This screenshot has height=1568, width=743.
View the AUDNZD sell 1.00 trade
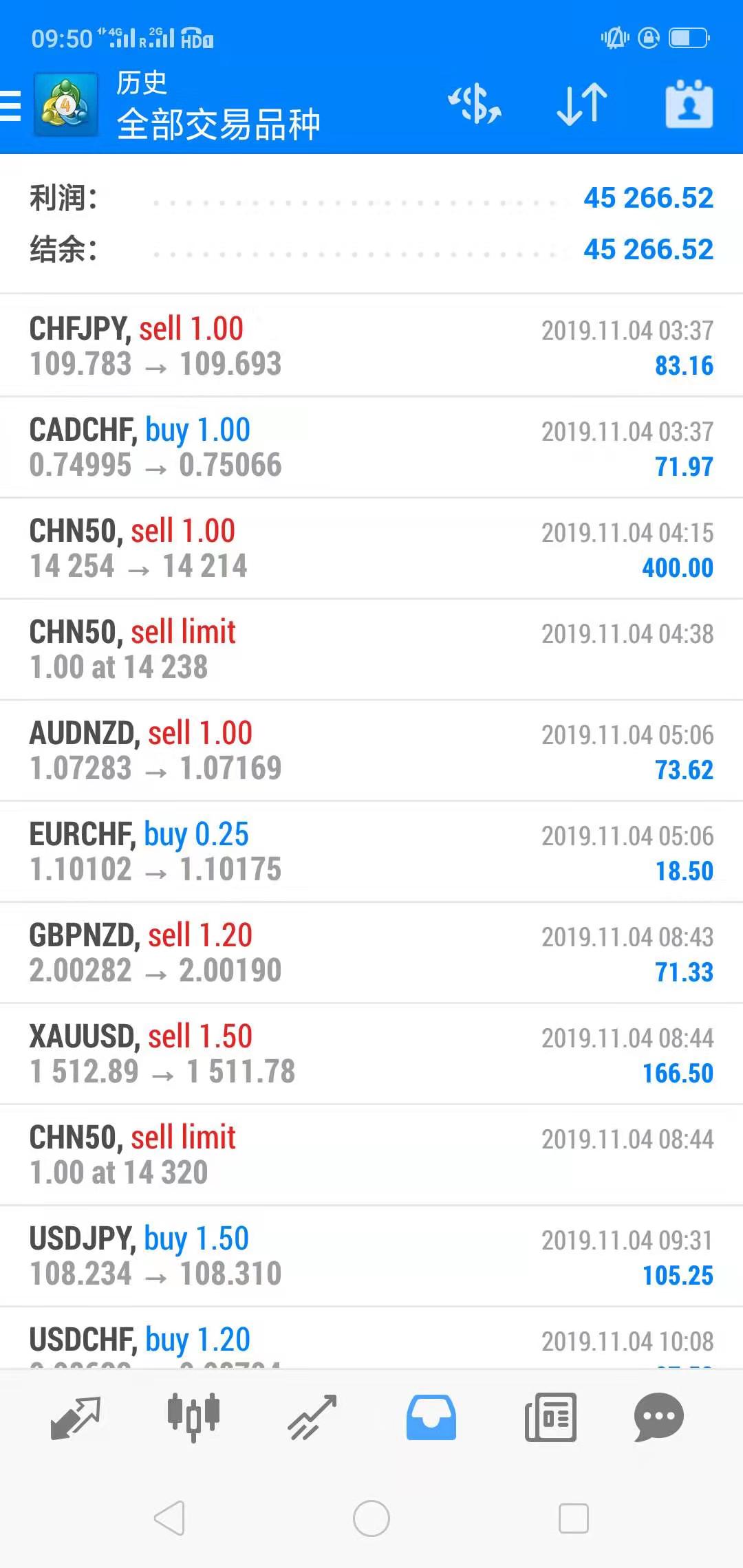click(371, 750)
